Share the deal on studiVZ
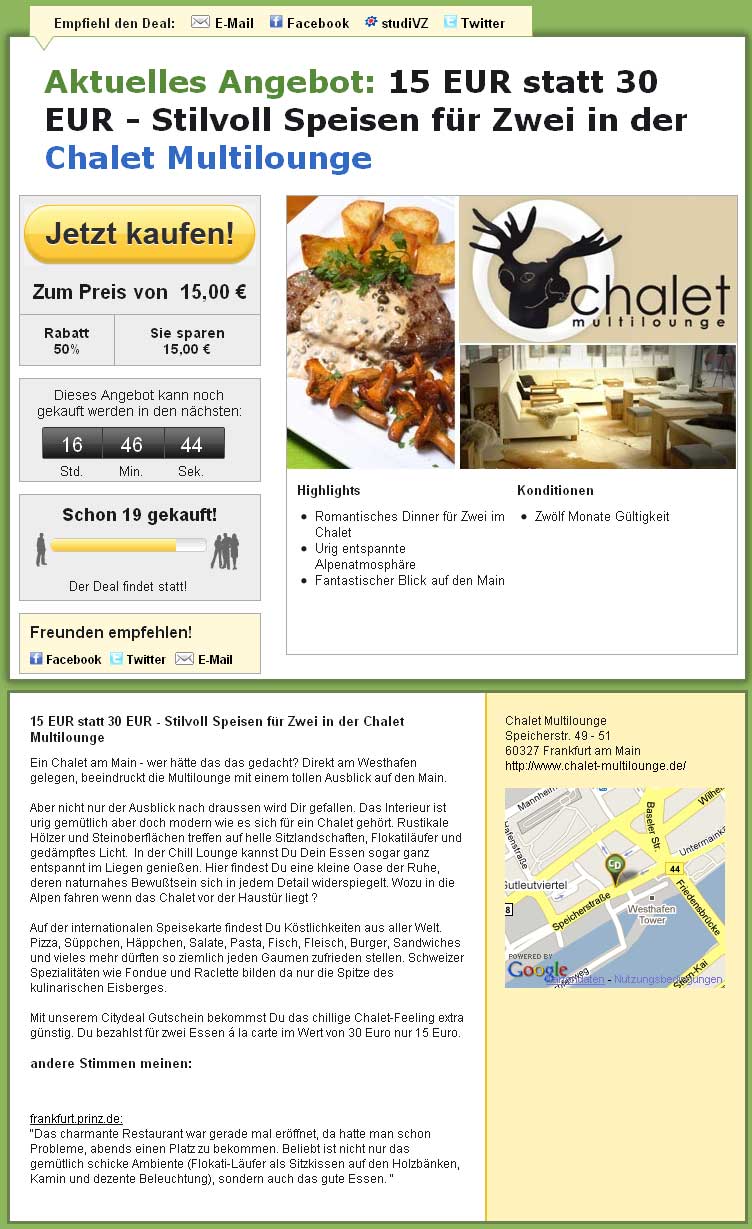 click(x=396, y=22)
